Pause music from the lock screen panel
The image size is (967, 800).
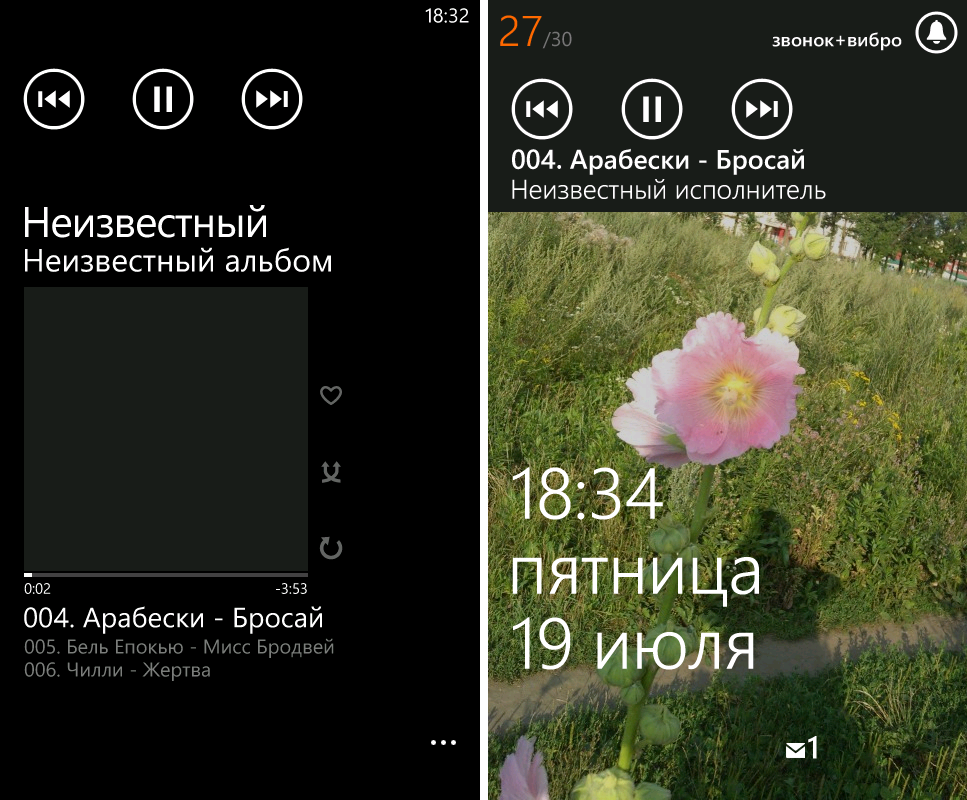(x=652, y=108)
